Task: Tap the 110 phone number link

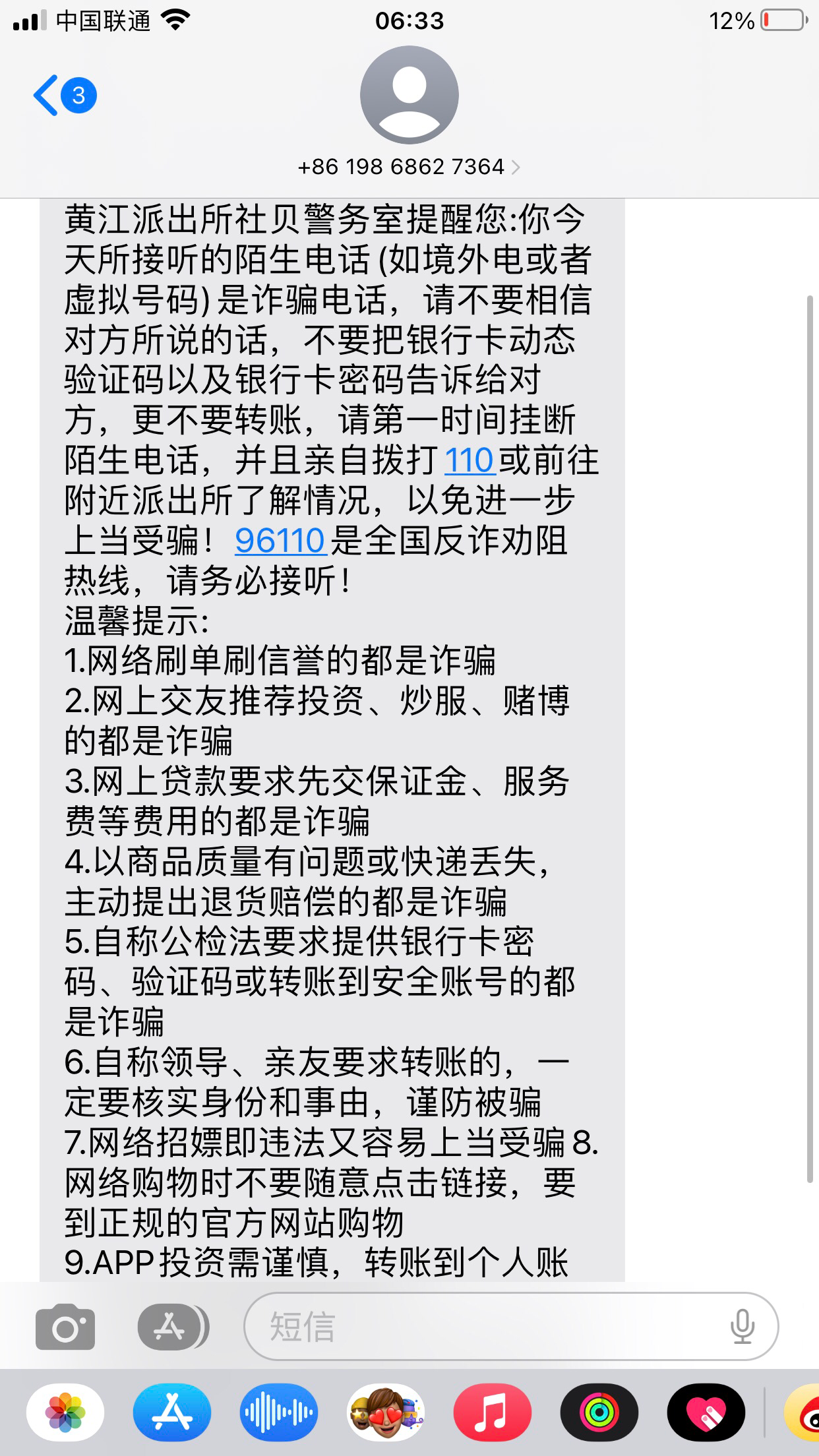Action: pos(470,460)
